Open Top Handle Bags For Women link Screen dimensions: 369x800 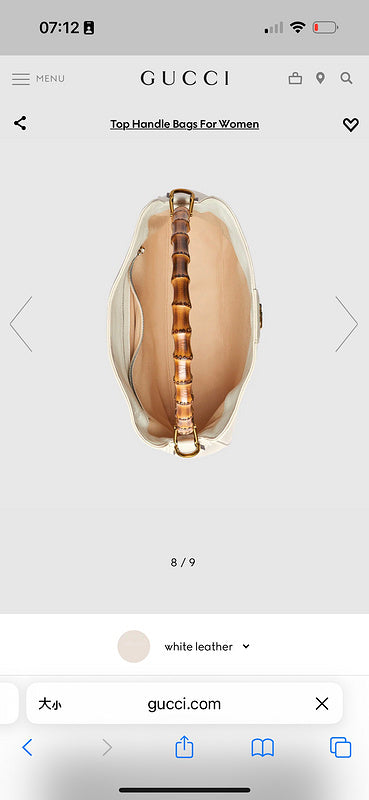pyautogui.click(x=184, y=124)
